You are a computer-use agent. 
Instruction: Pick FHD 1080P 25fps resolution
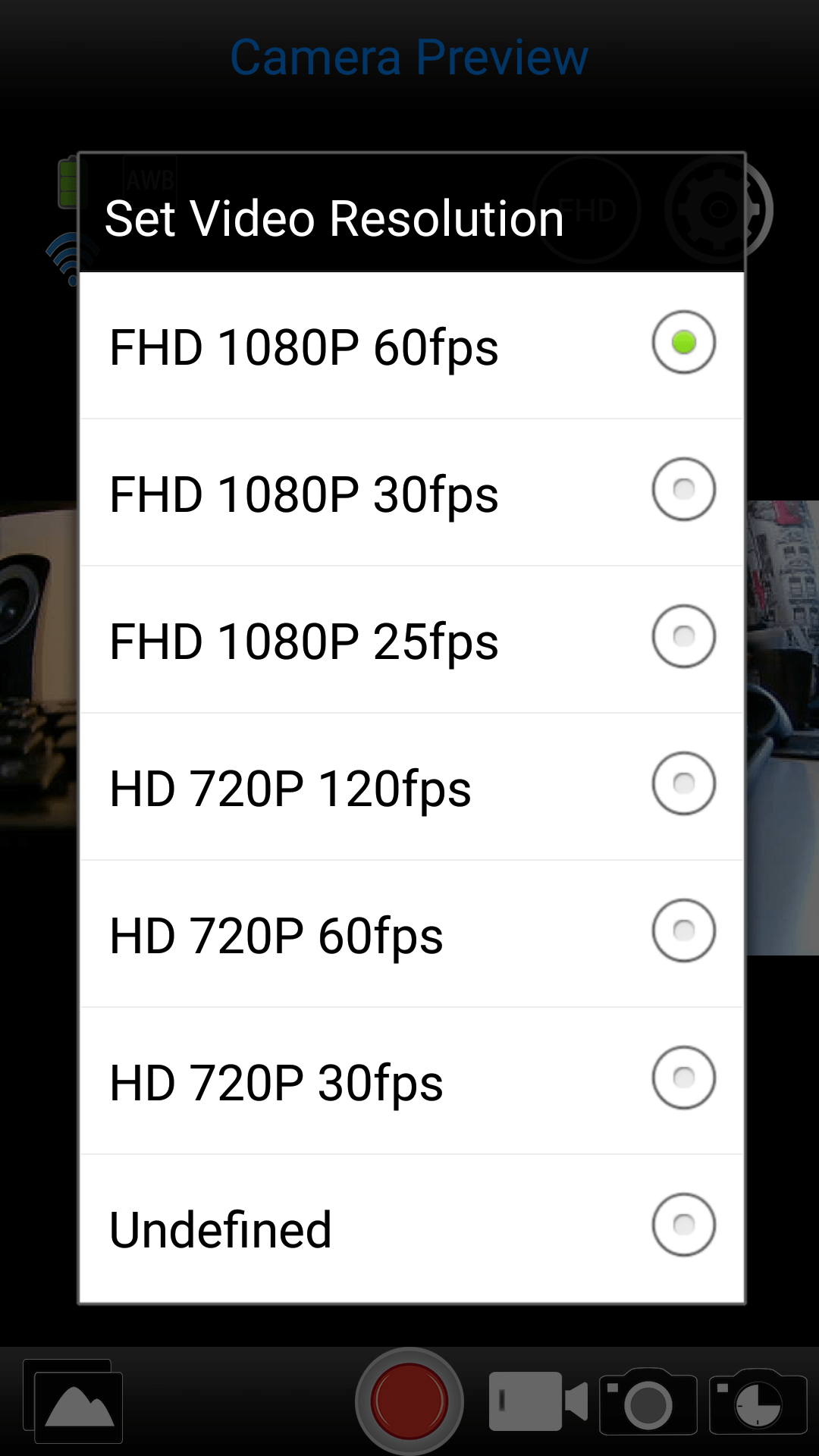click(411, 640)
